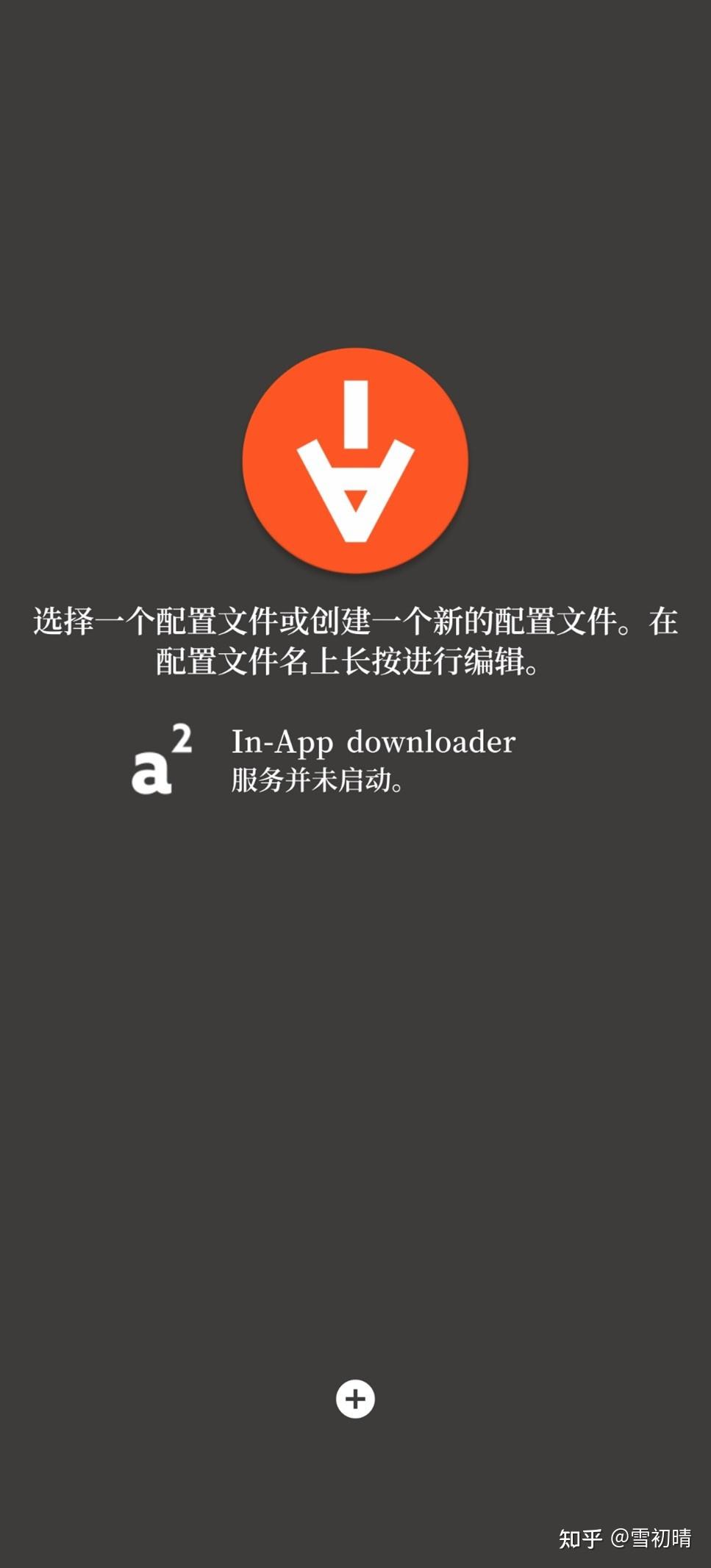
Task: Tap the circular app emblem above the instructions
Action: tap(355, 460)
